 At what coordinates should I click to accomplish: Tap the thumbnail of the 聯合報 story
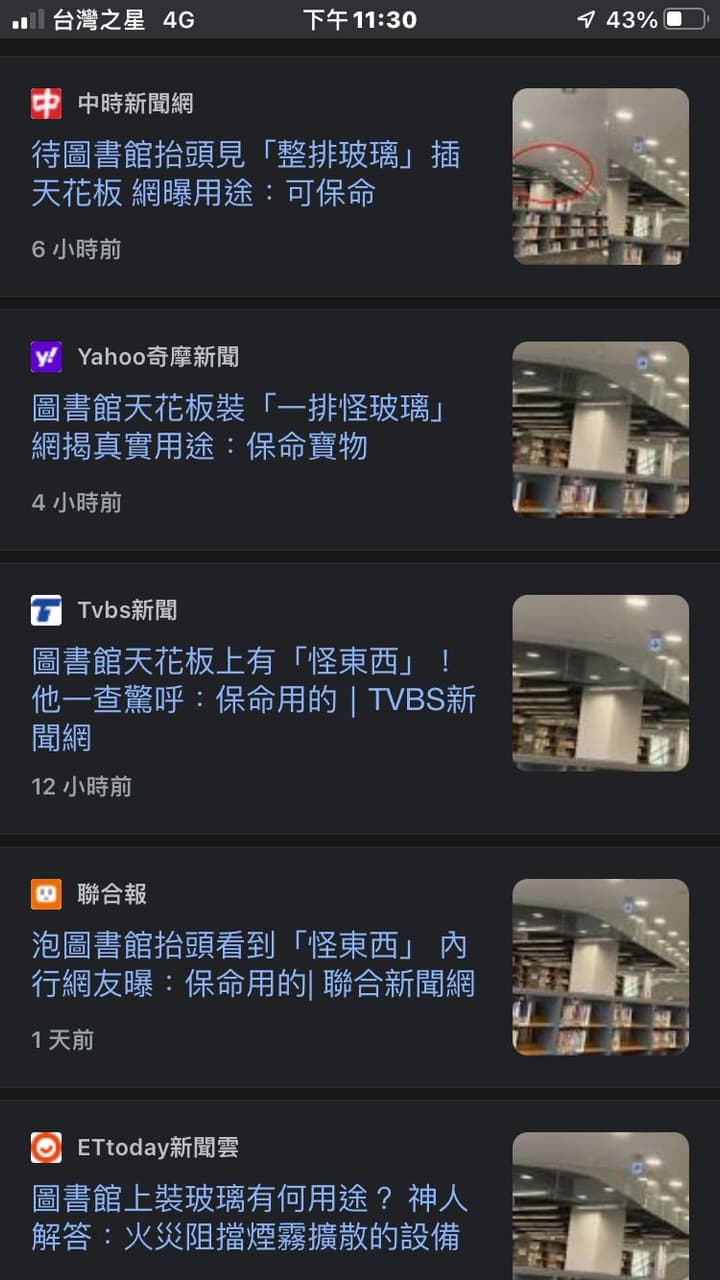(601, 967)
